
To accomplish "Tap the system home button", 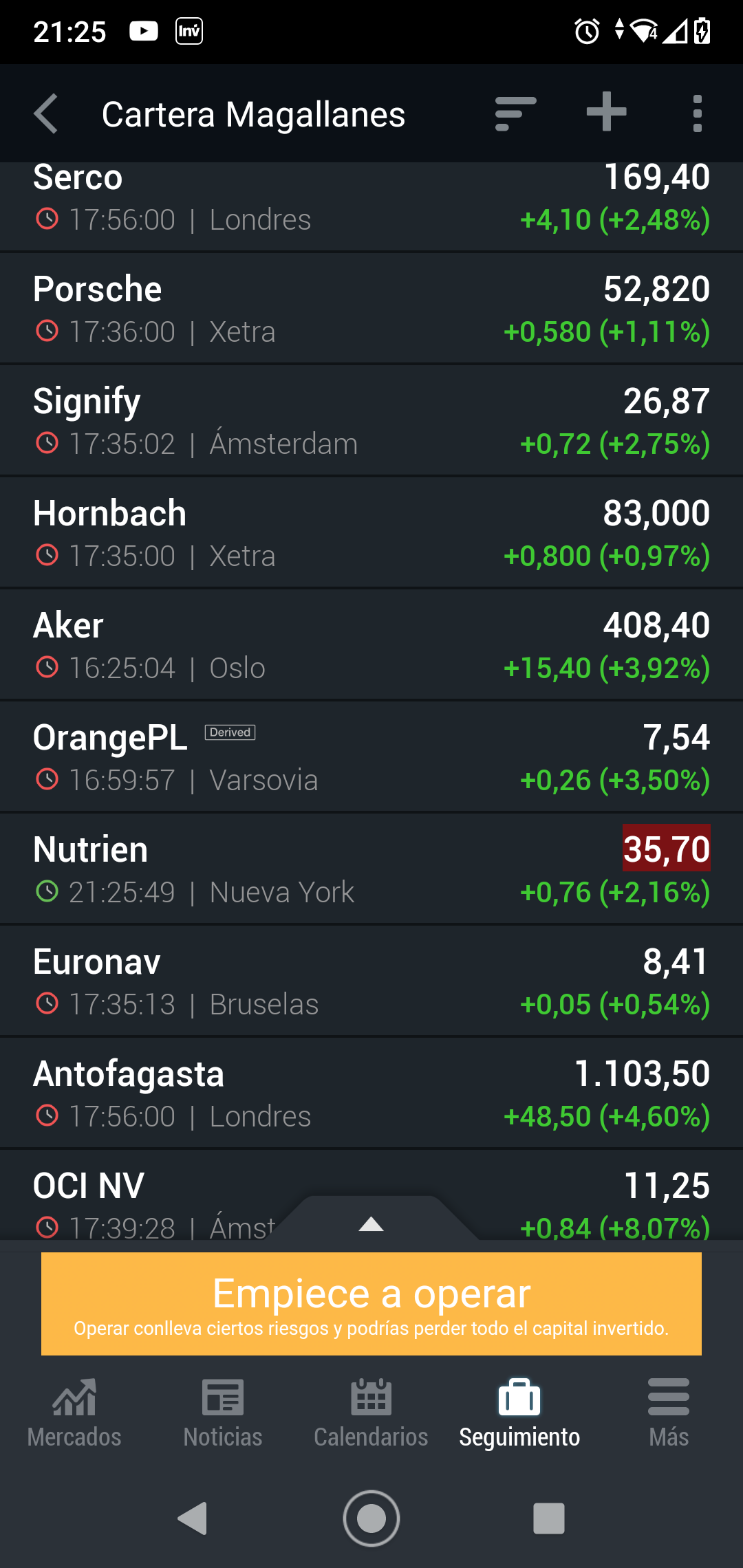I will pyautogui.click(x=371, y=1518).
